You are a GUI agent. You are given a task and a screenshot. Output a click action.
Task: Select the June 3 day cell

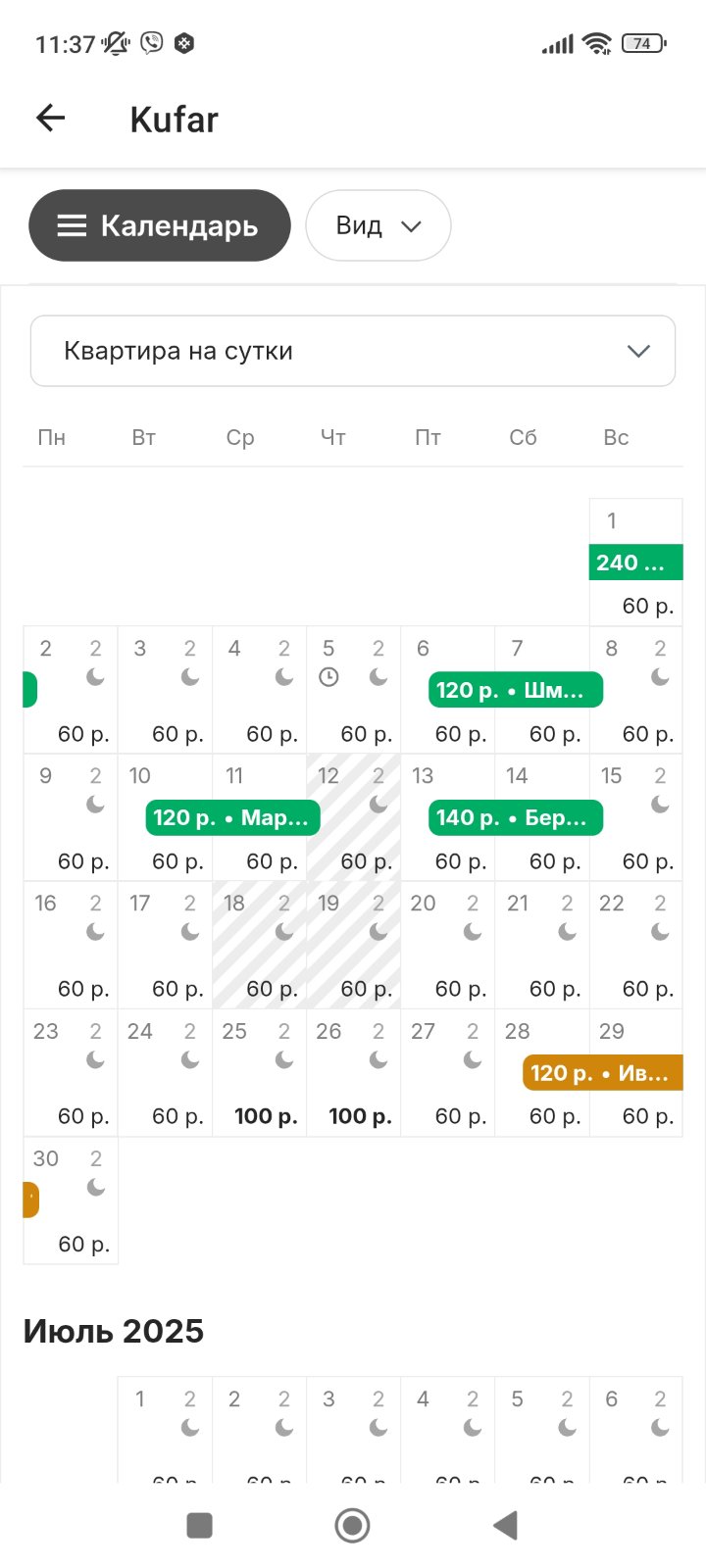[x=166, y=691]
